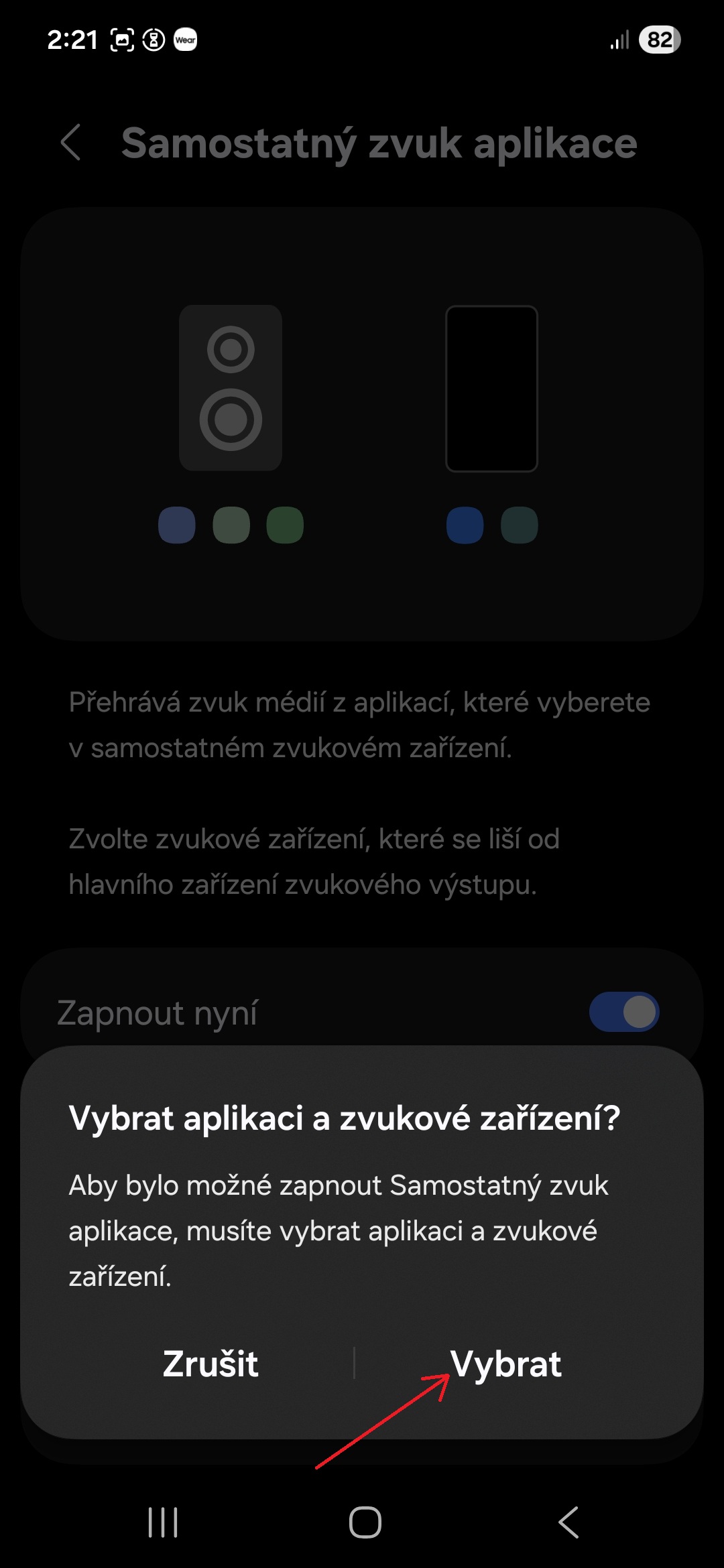Confirm by tapping Vybrat in dialog
The height and width of the screenshot is (1568, 724).
pos(506,1364)
